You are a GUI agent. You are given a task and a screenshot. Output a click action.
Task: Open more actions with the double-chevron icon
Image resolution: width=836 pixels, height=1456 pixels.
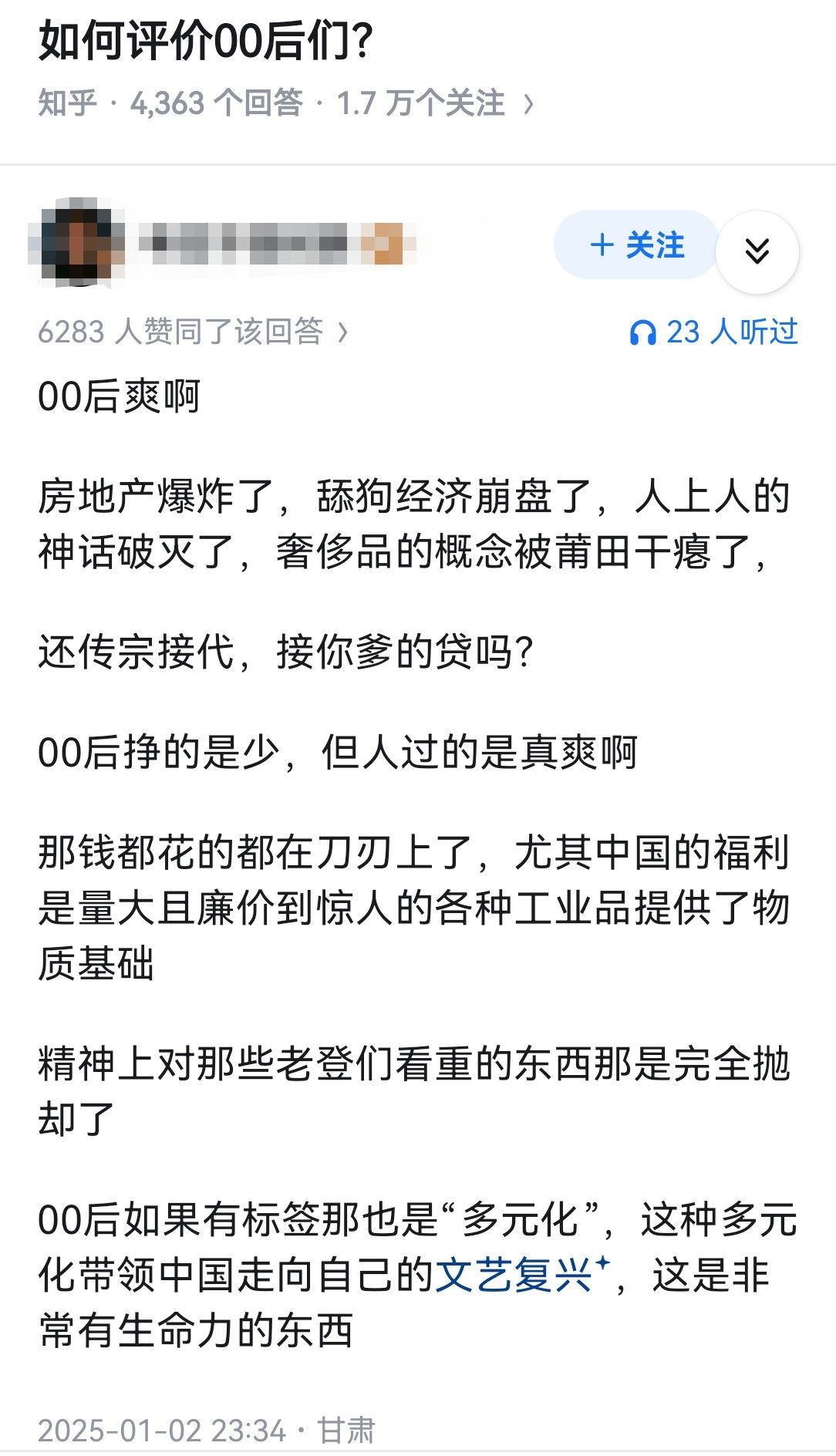coord(758,248)
